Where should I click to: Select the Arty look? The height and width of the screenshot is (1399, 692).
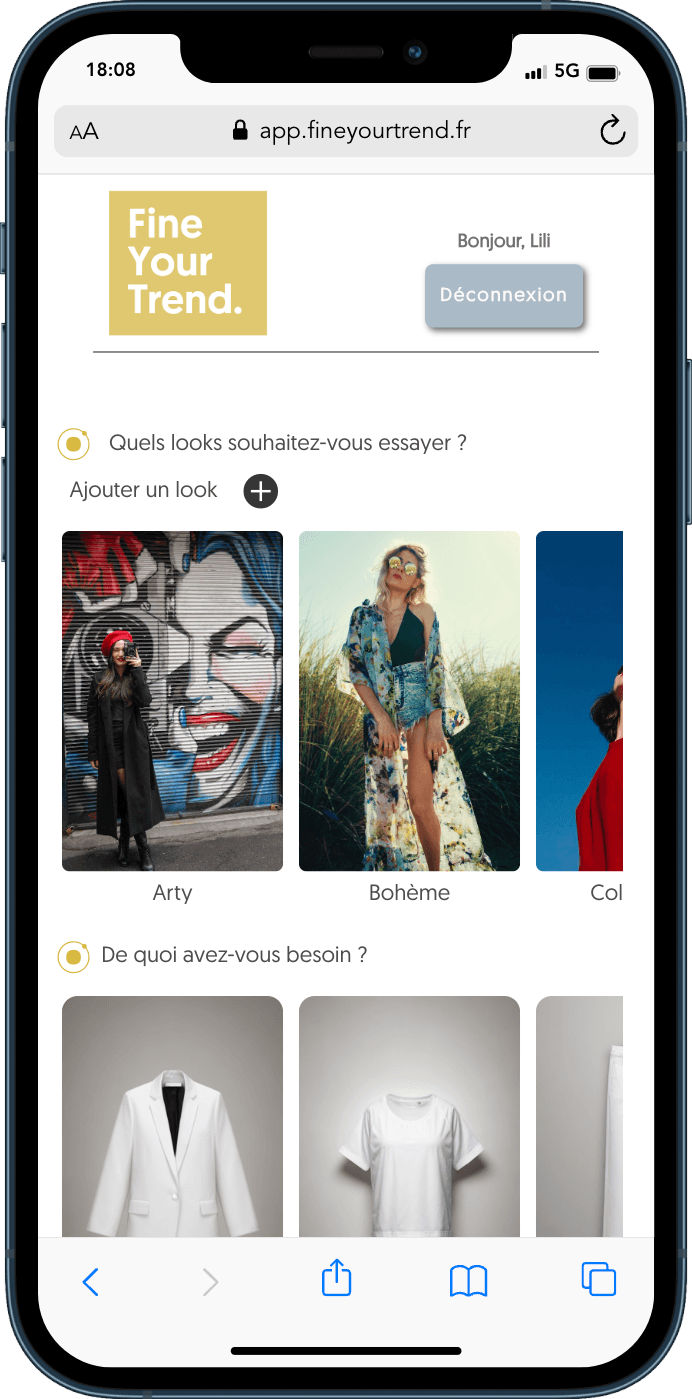click(172, 701)
